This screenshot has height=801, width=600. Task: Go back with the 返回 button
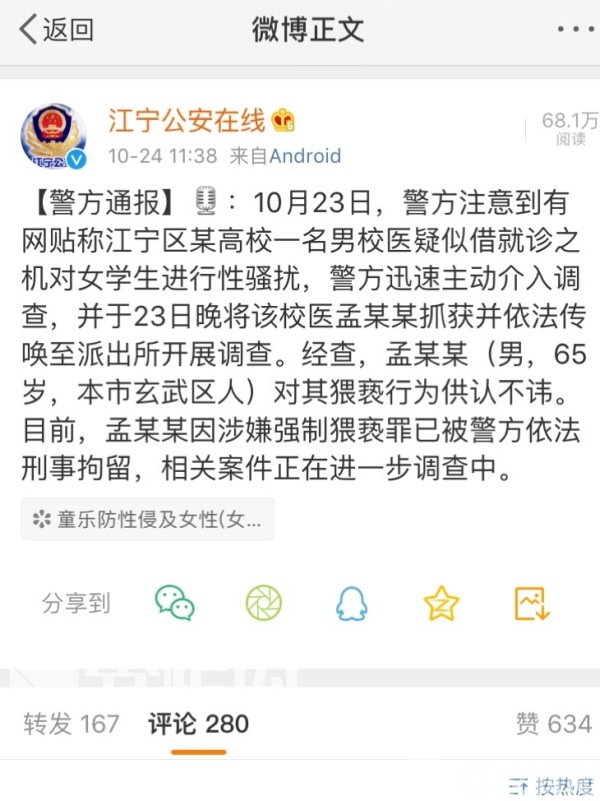[x=57, y=30]
